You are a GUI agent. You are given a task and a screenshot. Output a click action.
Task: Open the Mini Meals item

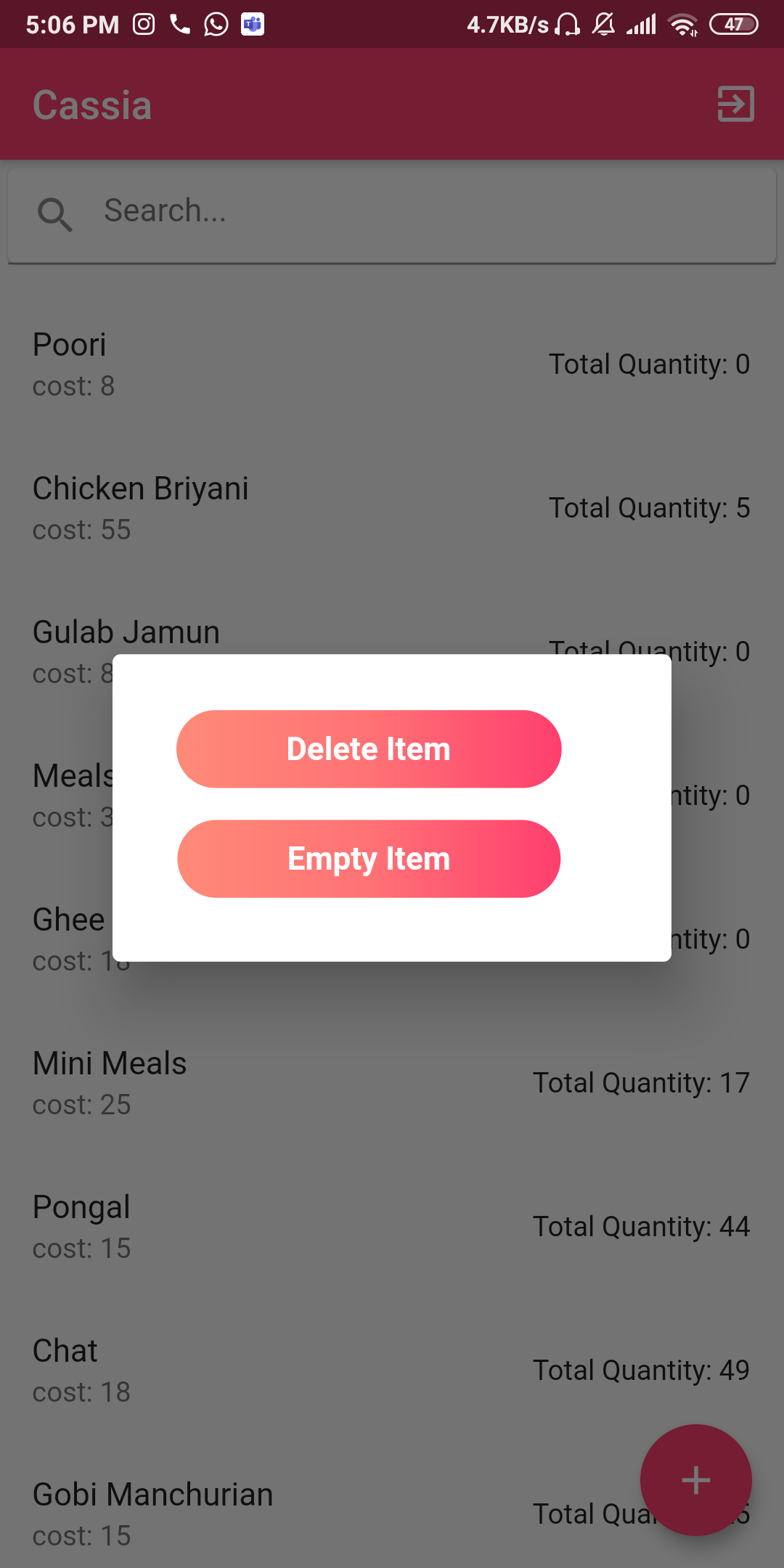click(392, 1083)
